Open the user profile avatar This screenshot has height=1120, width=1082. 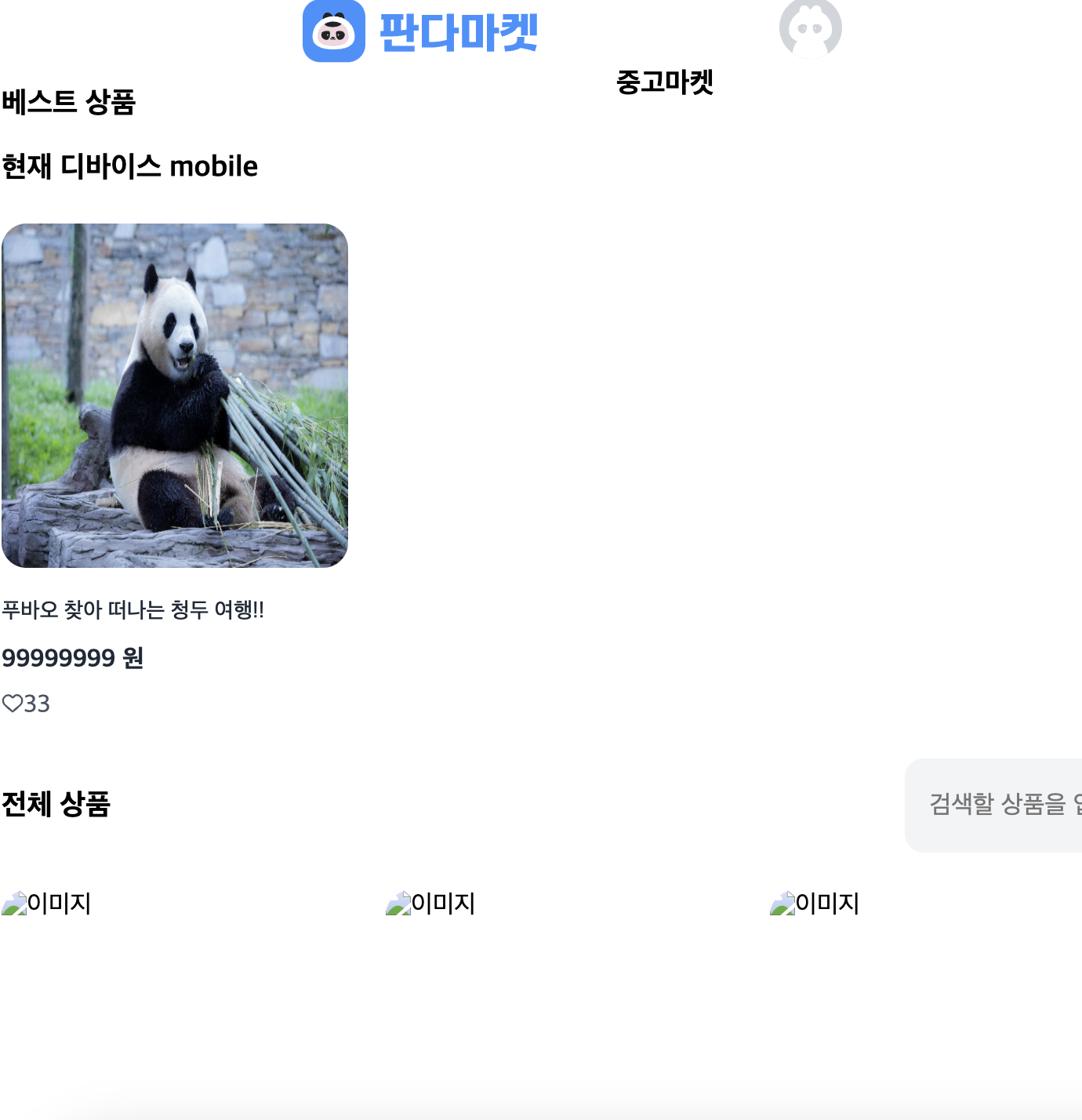click(810, 29)
